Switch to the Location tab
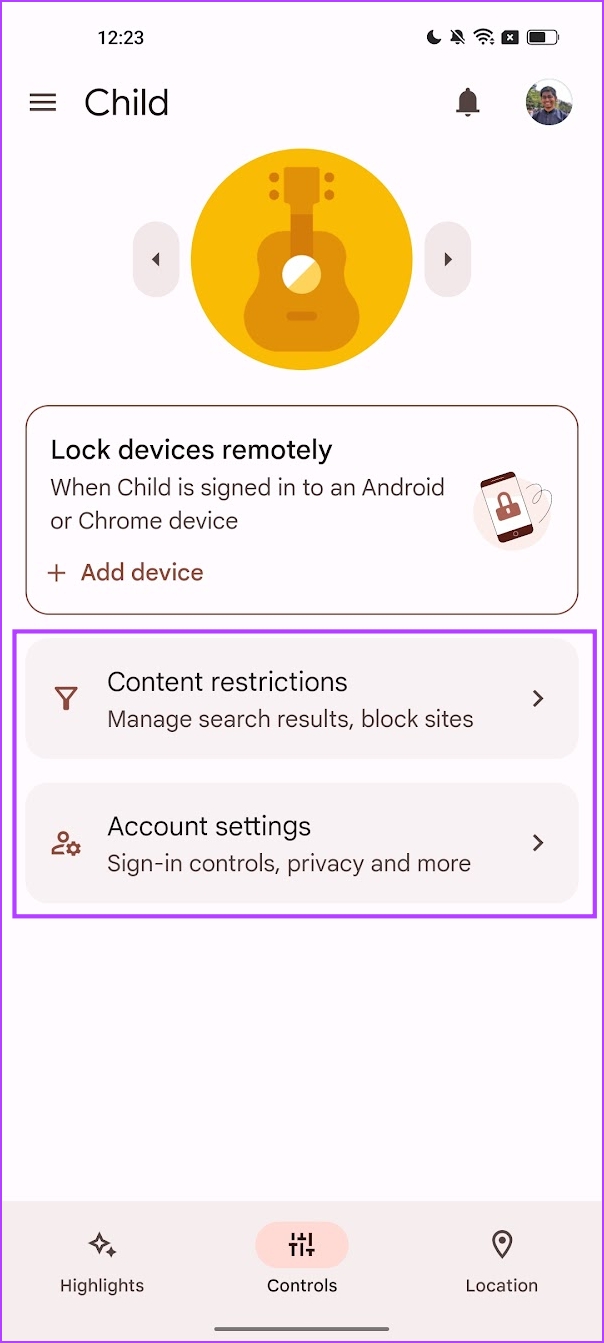This screenshot has width=604, height=1343. click(x=502, y=1261)
